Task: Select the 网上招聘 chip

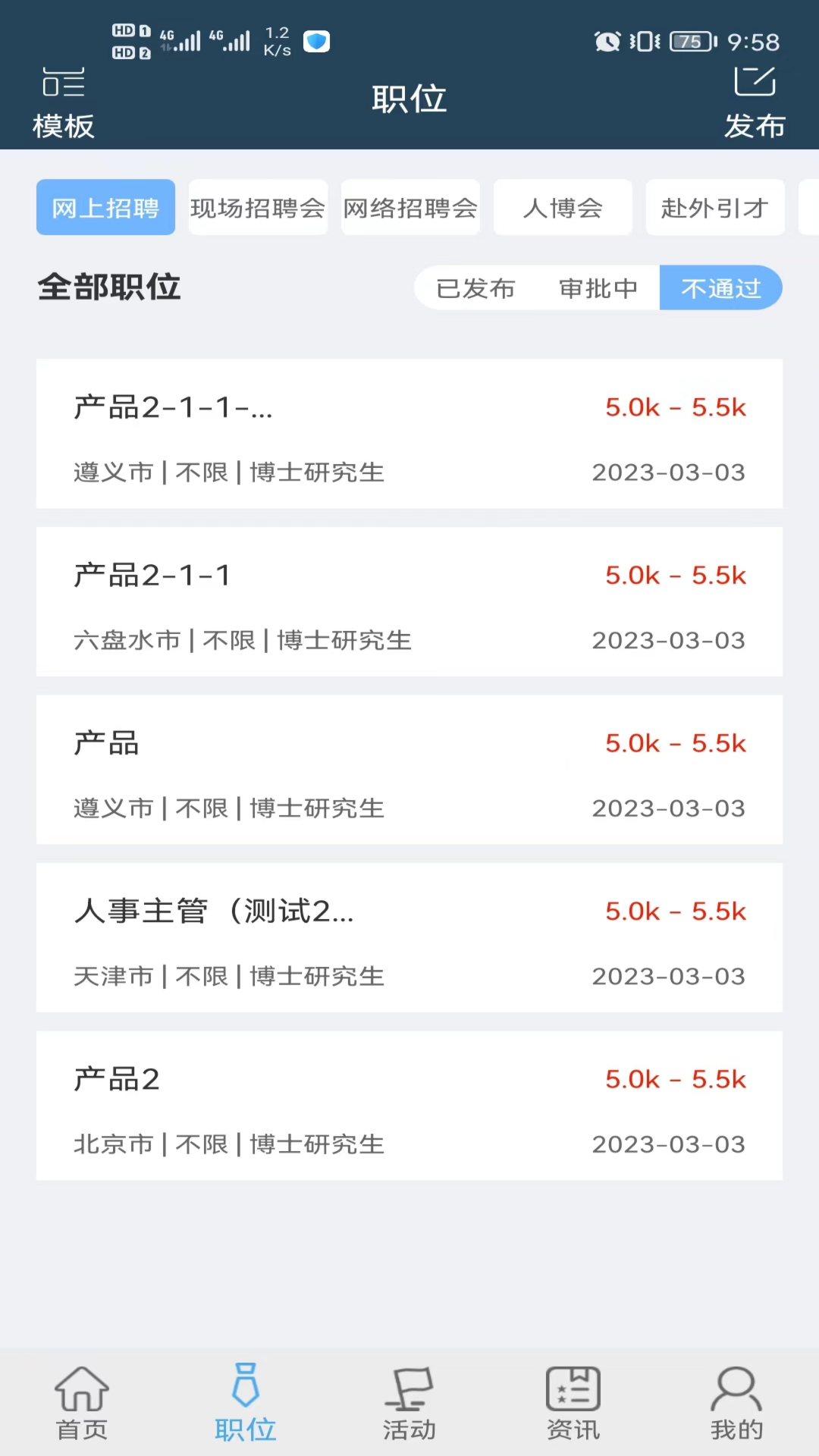Action: [x=105, y=207]
